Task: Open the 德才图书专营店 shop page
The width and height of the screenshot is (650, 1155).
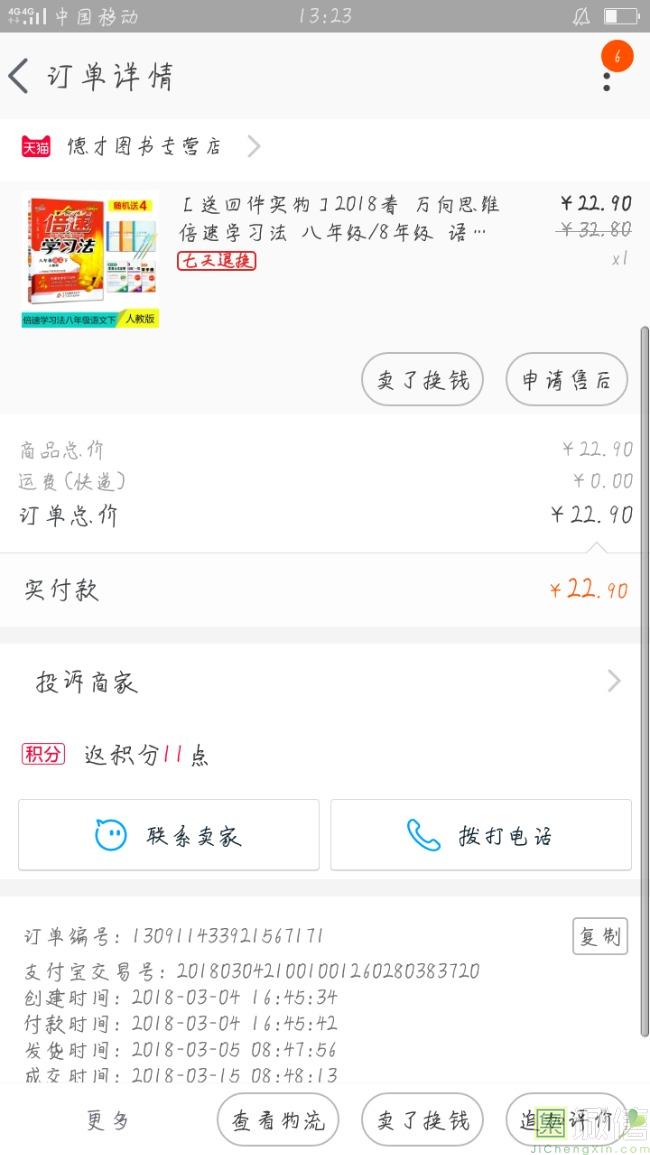Action: point(143,147)
